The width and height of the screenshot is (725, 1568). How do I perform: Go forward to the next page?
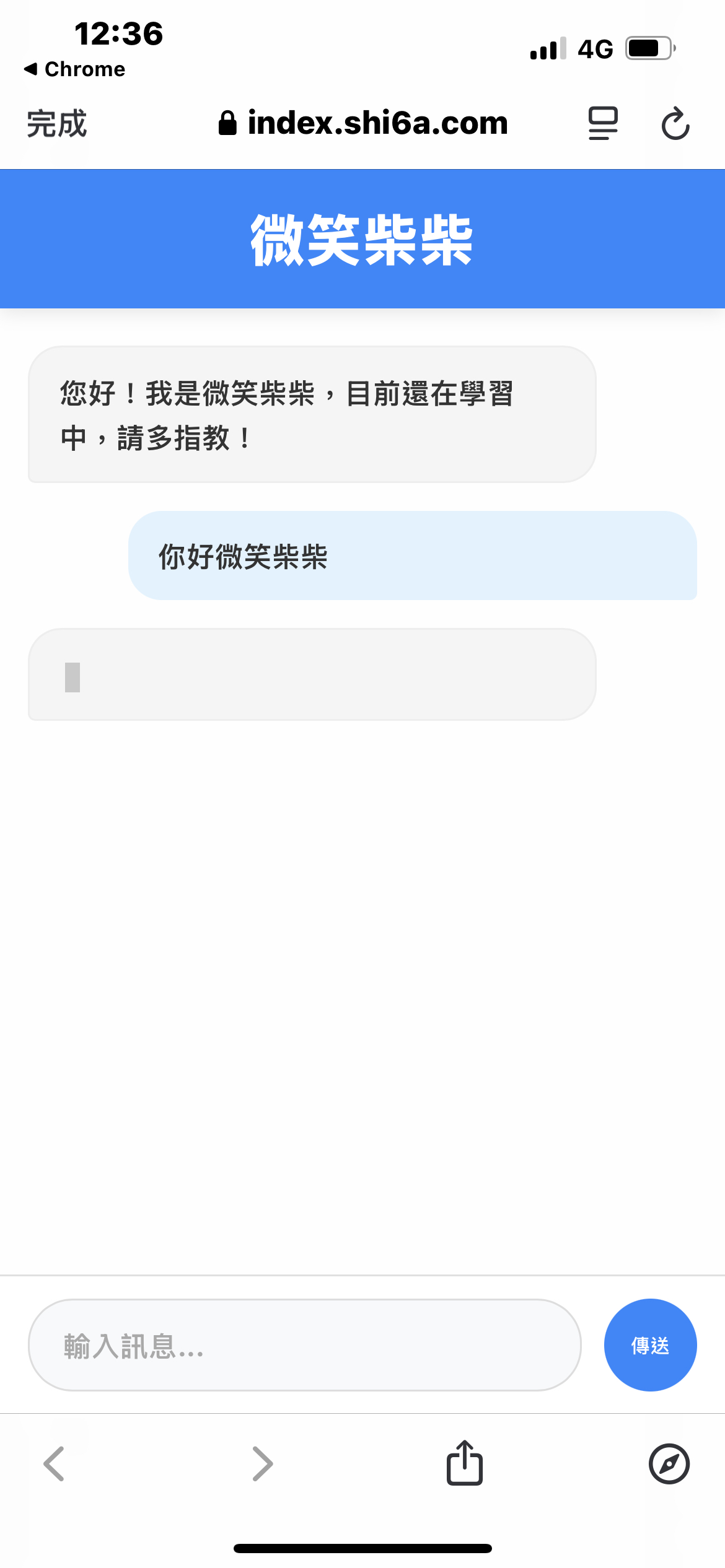point(262,1464)
